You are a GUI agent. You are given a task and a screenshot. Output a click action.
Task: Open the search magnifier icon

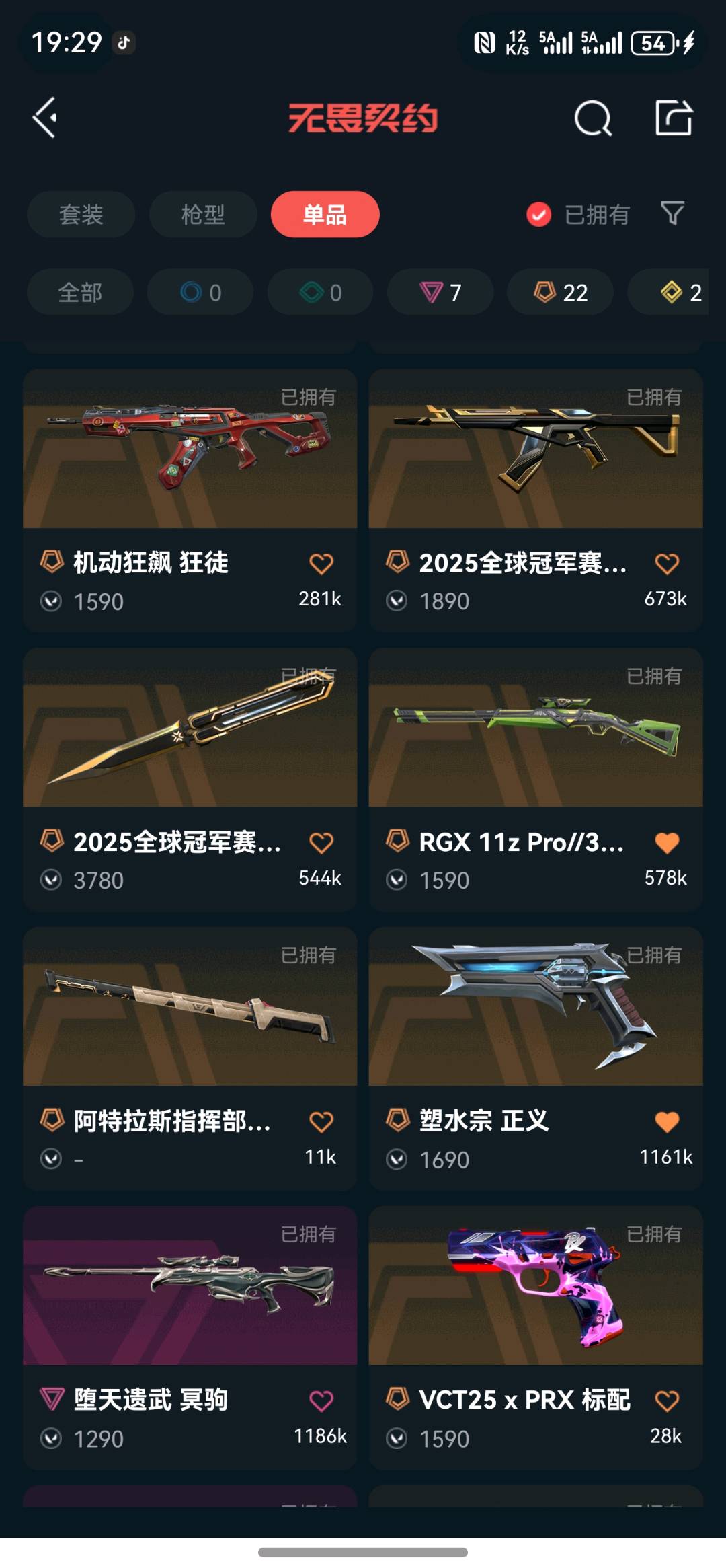point(593,118)
